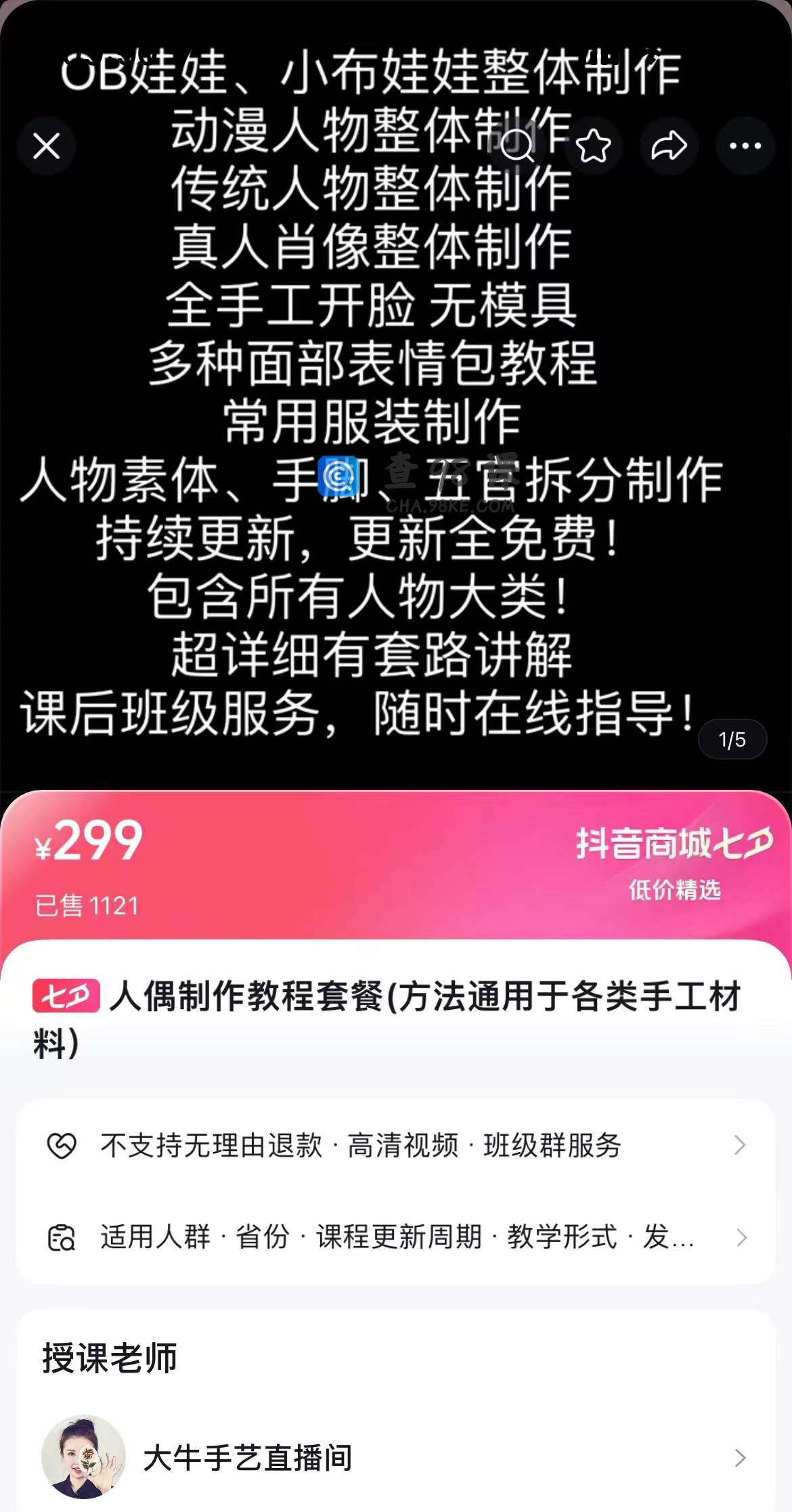Favorite this course with the star
Viewport: 792px width, 1512px height.
click(x=593, y=146)
